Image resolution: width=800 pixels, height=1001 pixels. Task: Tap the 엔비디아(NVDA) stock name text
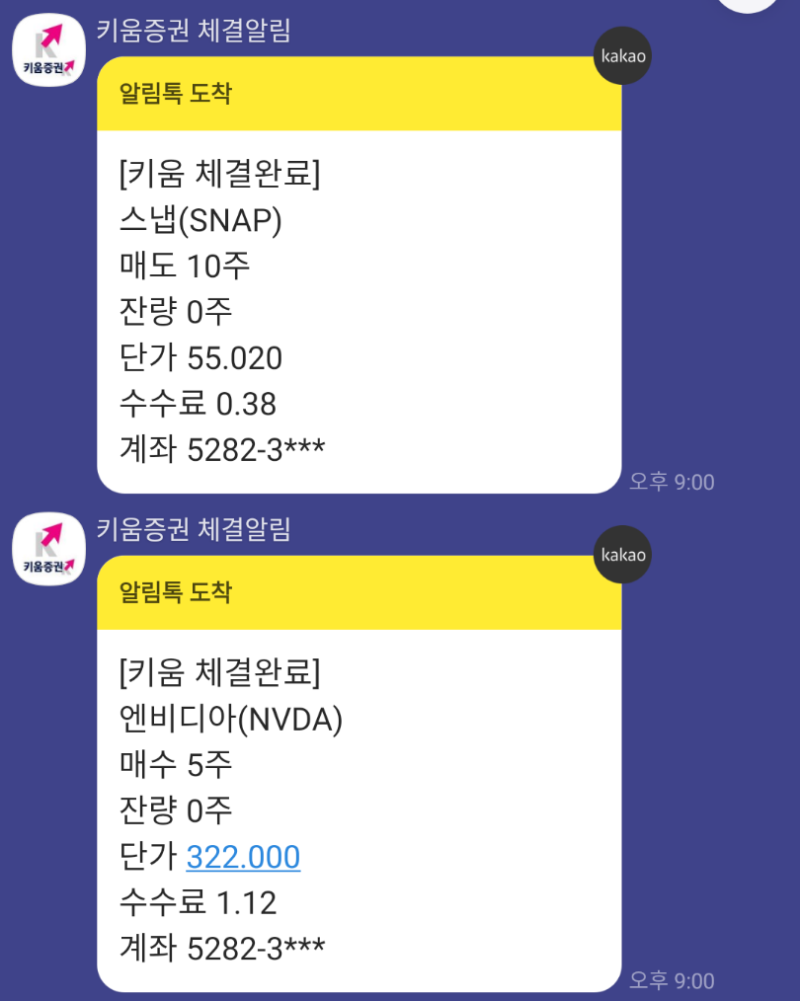230,720
